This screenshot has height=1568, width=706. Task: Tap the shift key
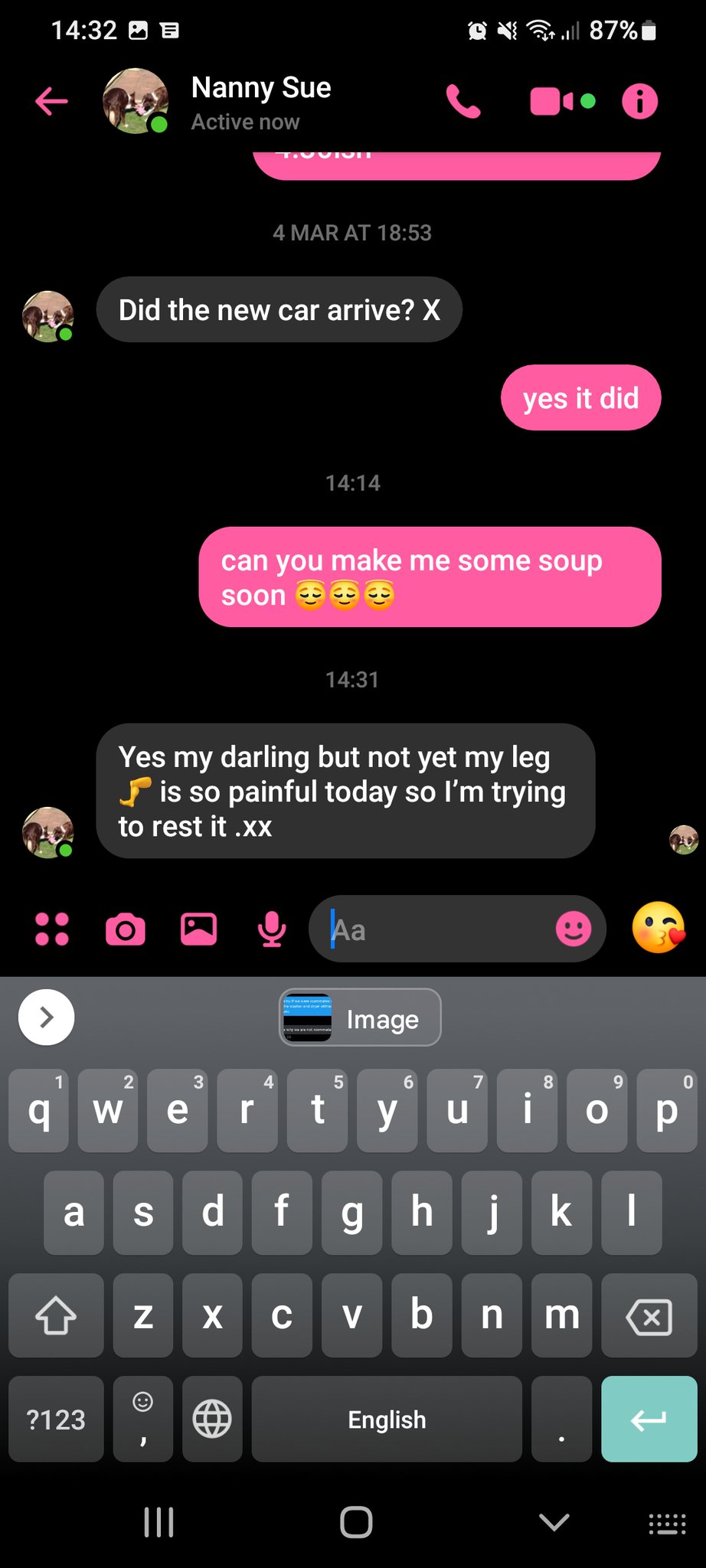(56, 1316)
